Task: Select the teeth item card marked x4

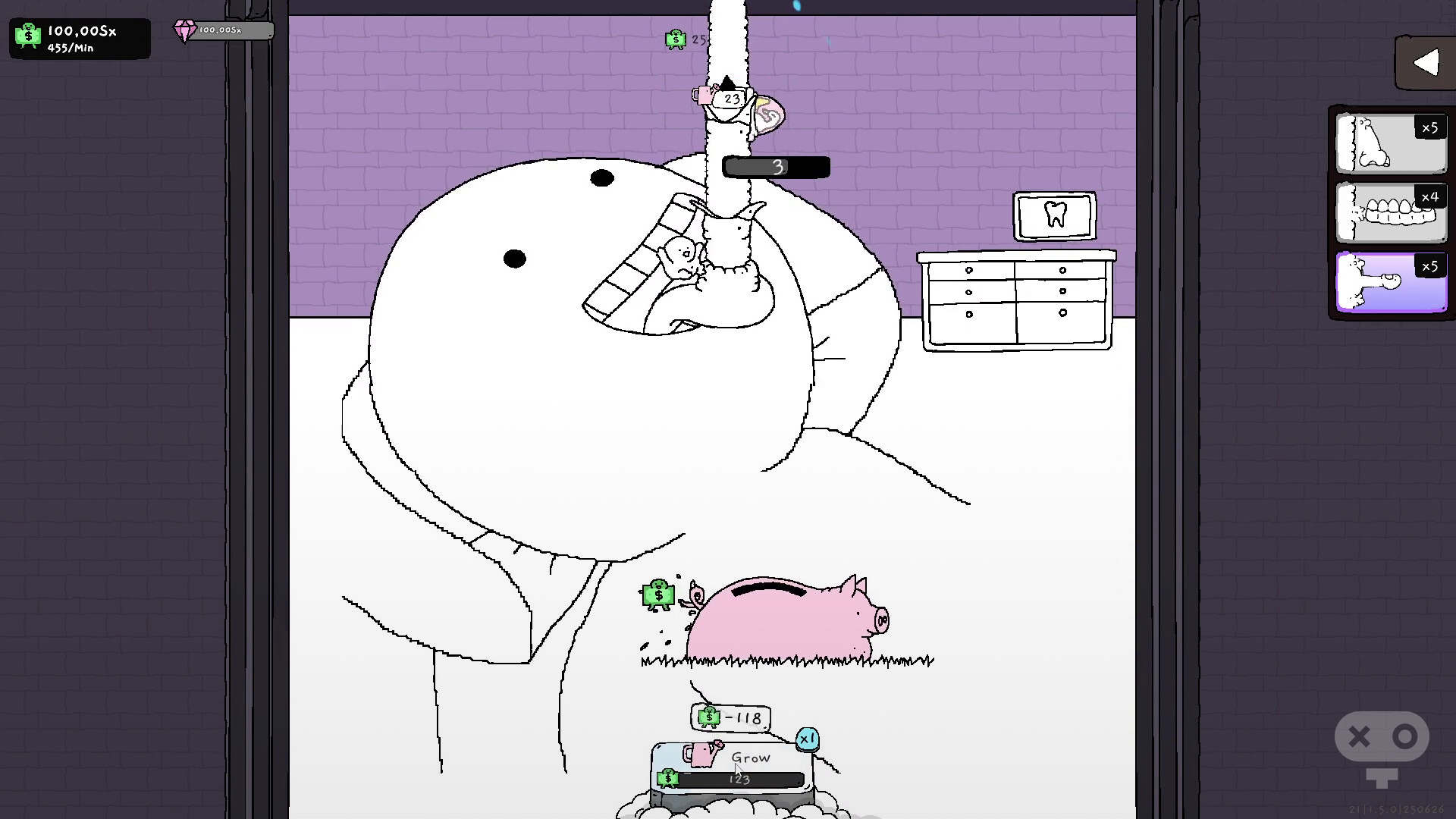Action: click(1392, 212)
